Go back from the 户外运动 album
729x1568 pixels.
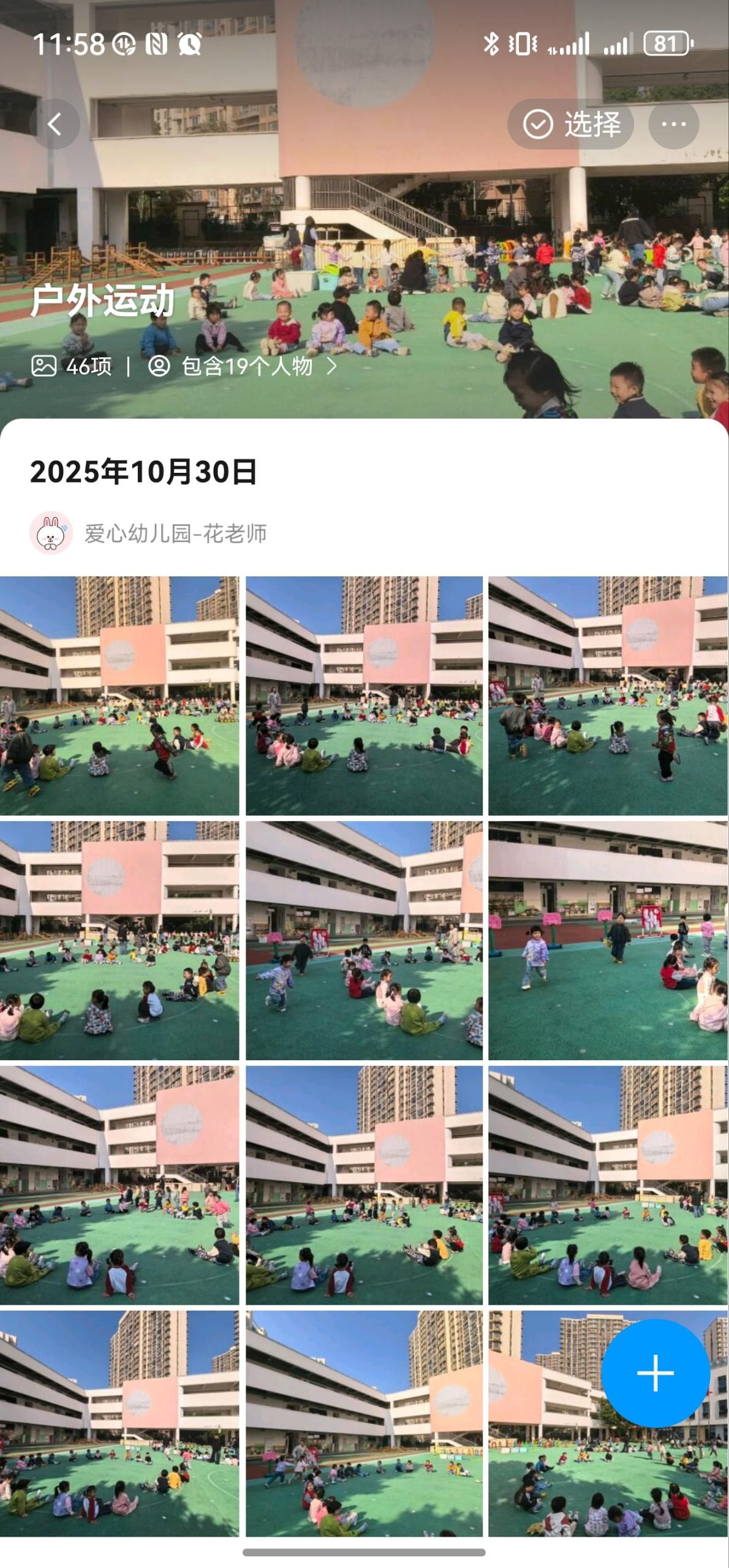[x=55, y=124]
